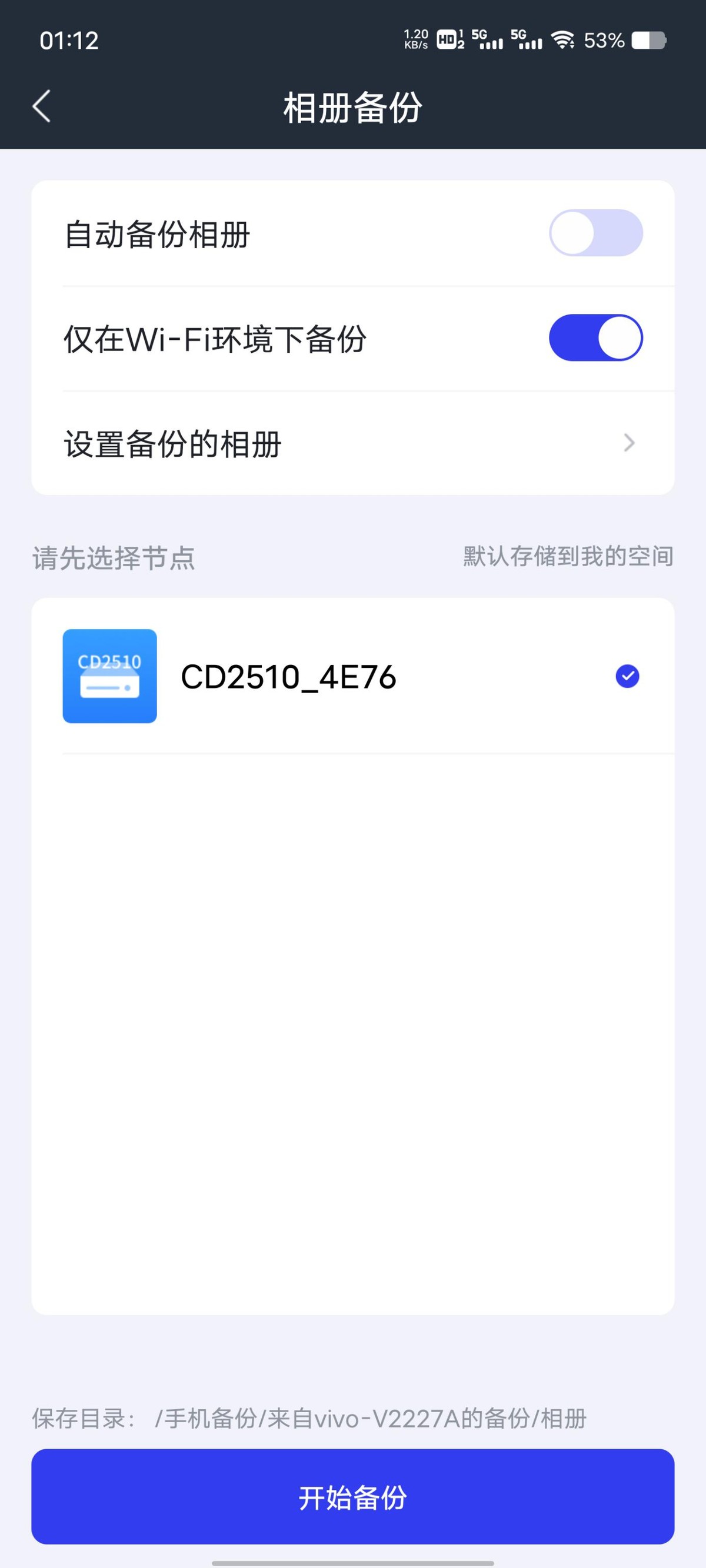Tap the CD2510 device icon
This screenshot has height=1568, width=706.
click(x=109, y=676)
